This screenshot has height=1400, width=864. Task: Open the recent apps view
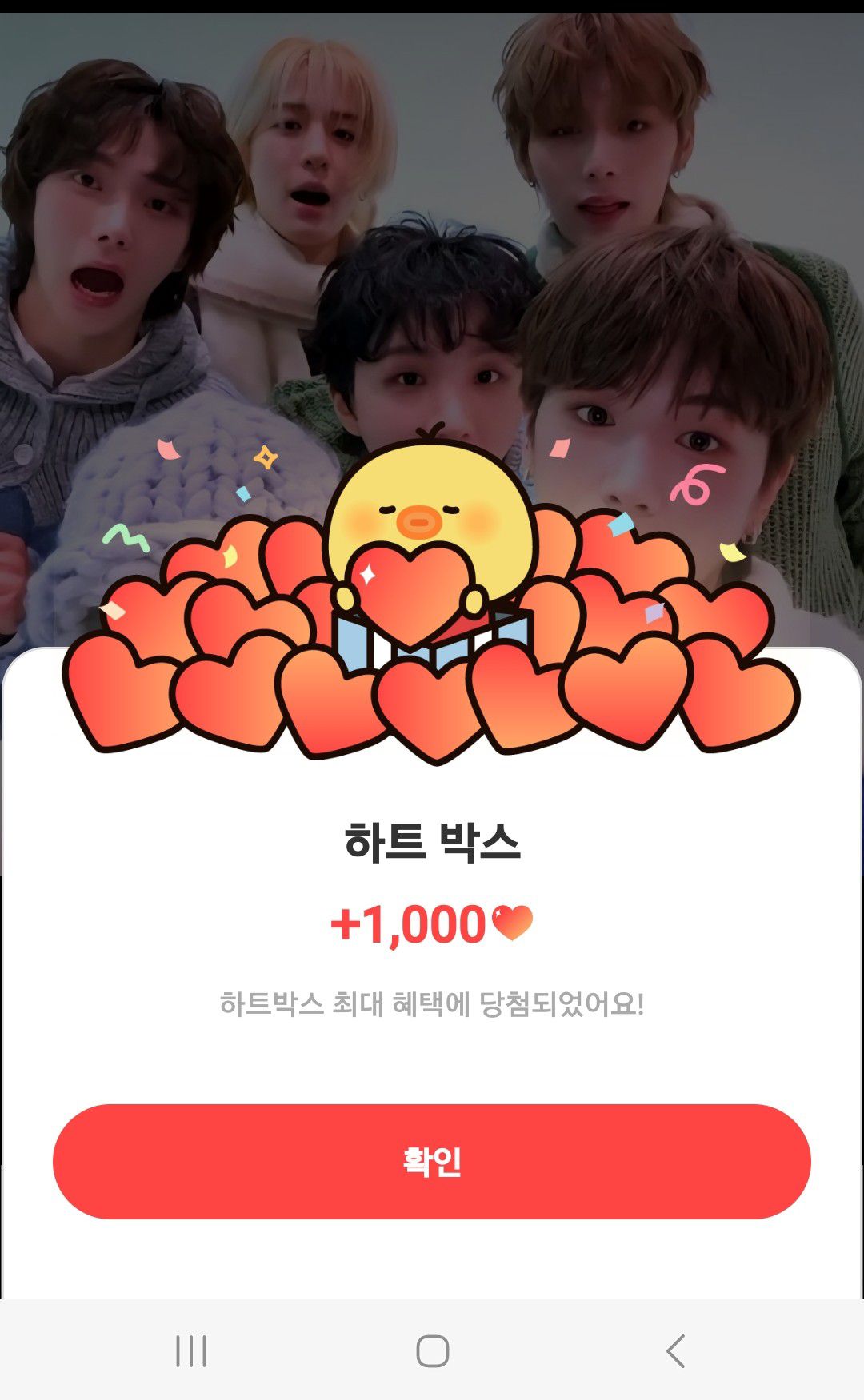point(191,1351)
